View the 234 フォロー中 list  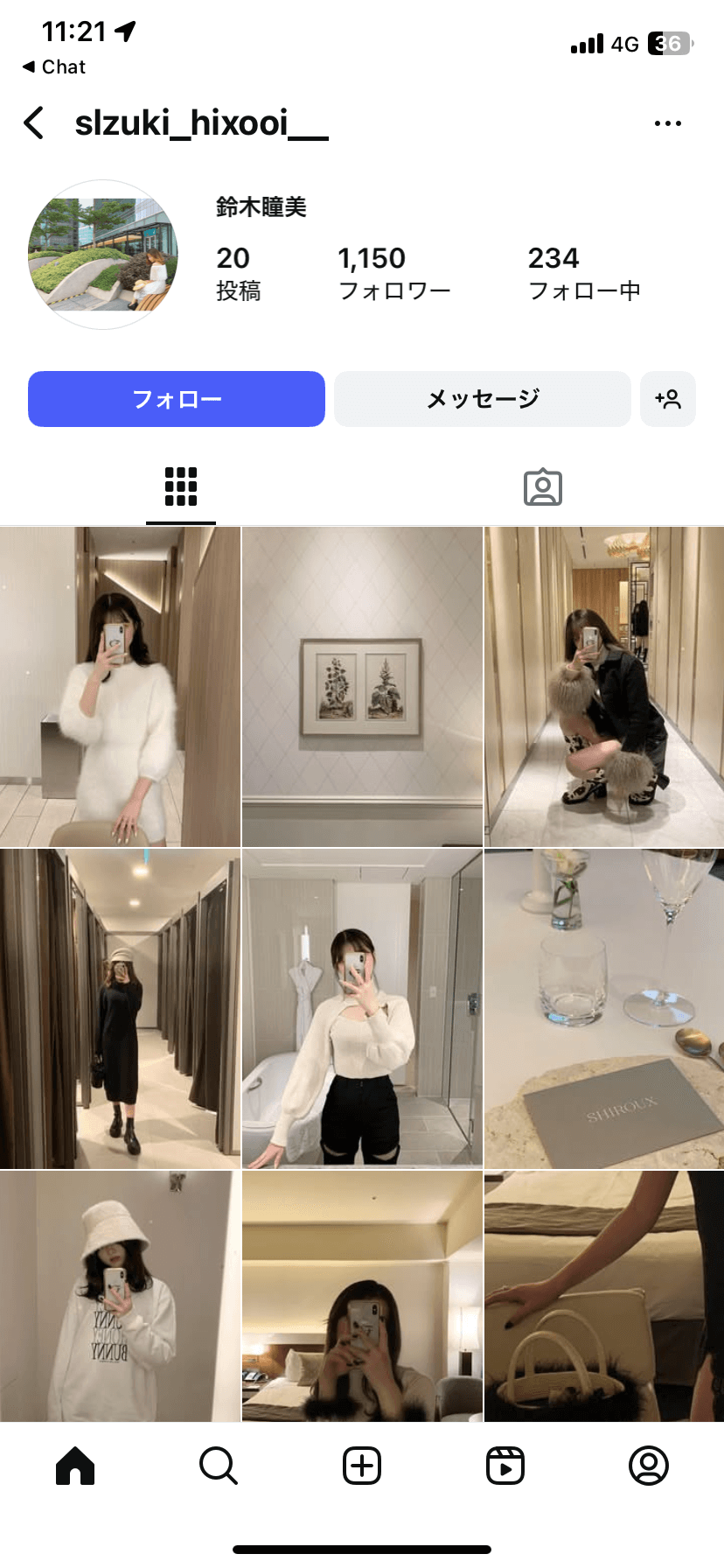click(x=584, y=272)
